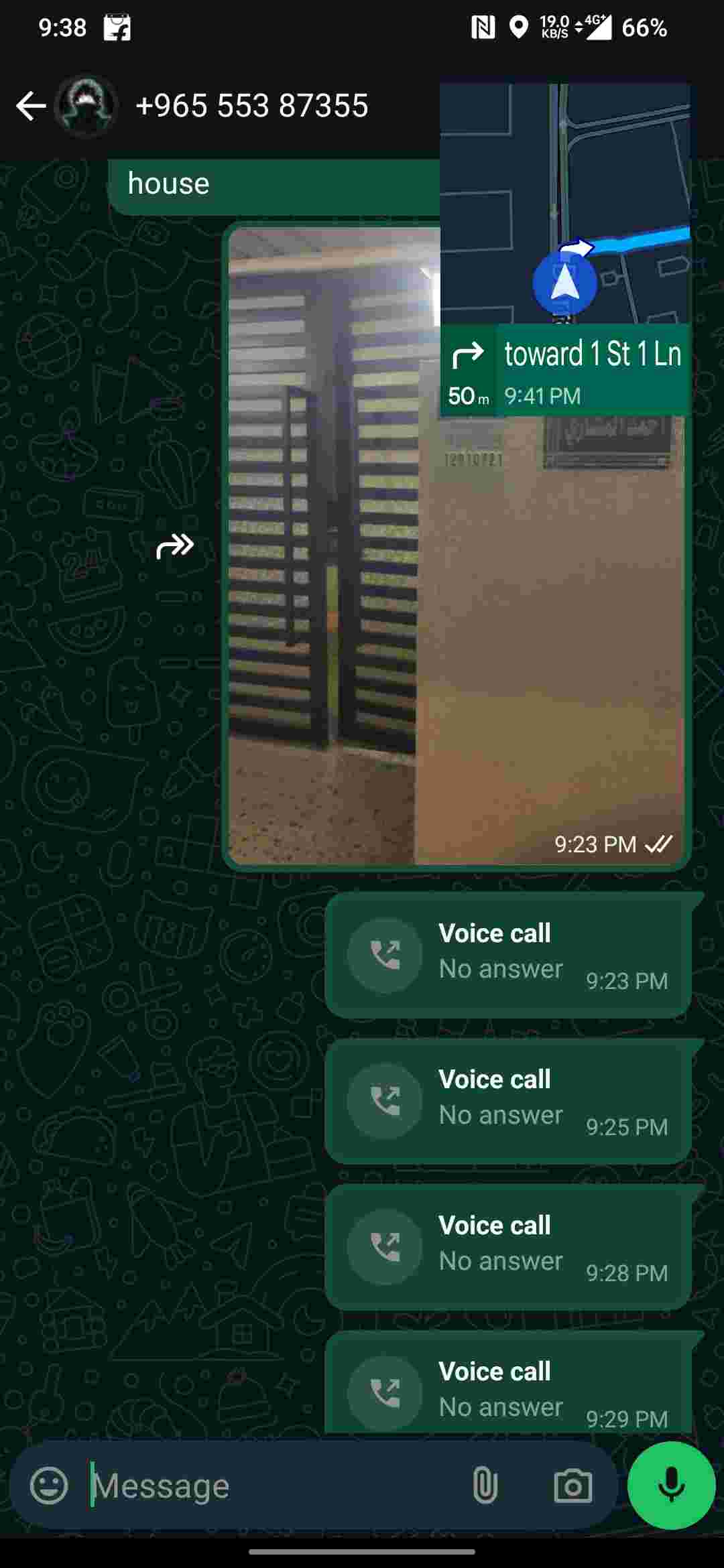This screenshot has height=1568, width=724.
Task: Call again from the 9:29 PM voice call
Action: (x=385, y=1392)
